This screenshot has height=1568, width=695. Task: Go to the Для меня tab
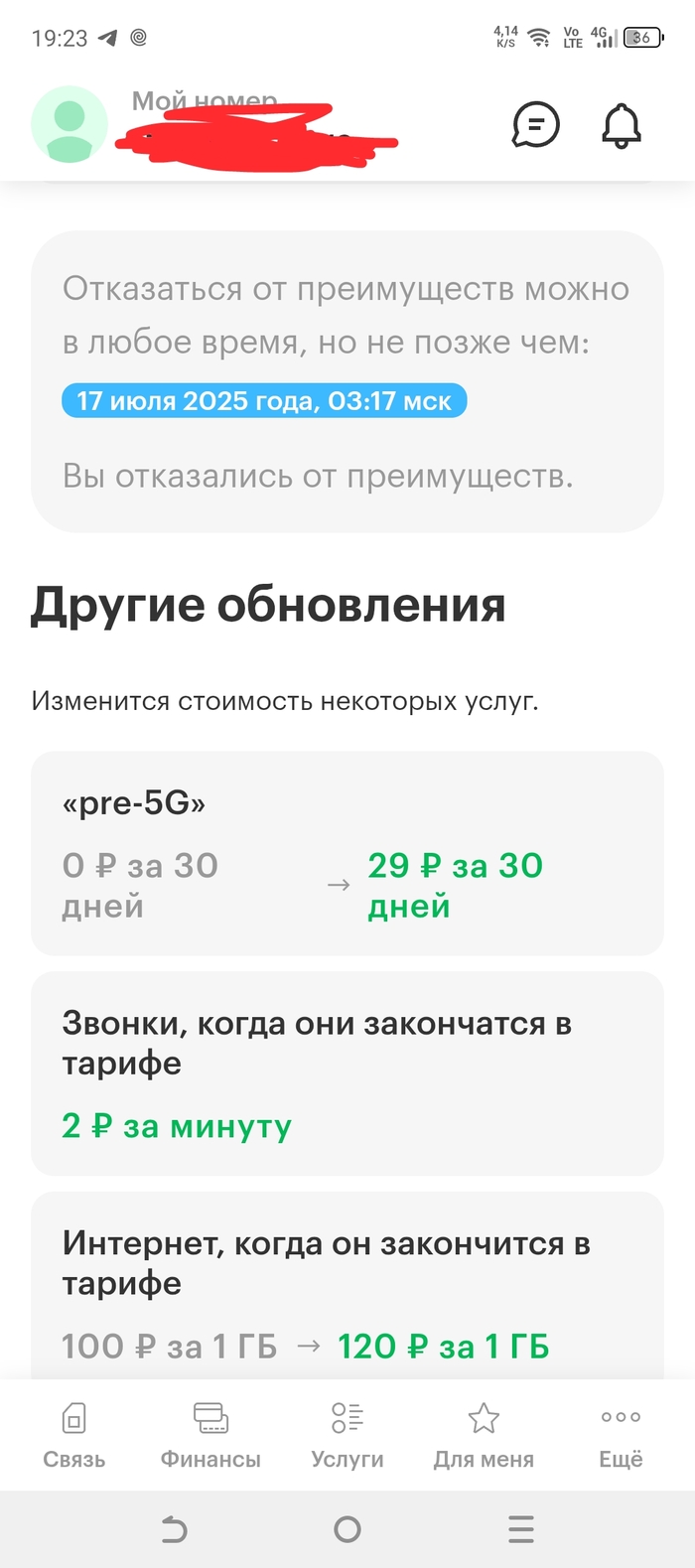pyautogui.click(x=484, y=1434)
